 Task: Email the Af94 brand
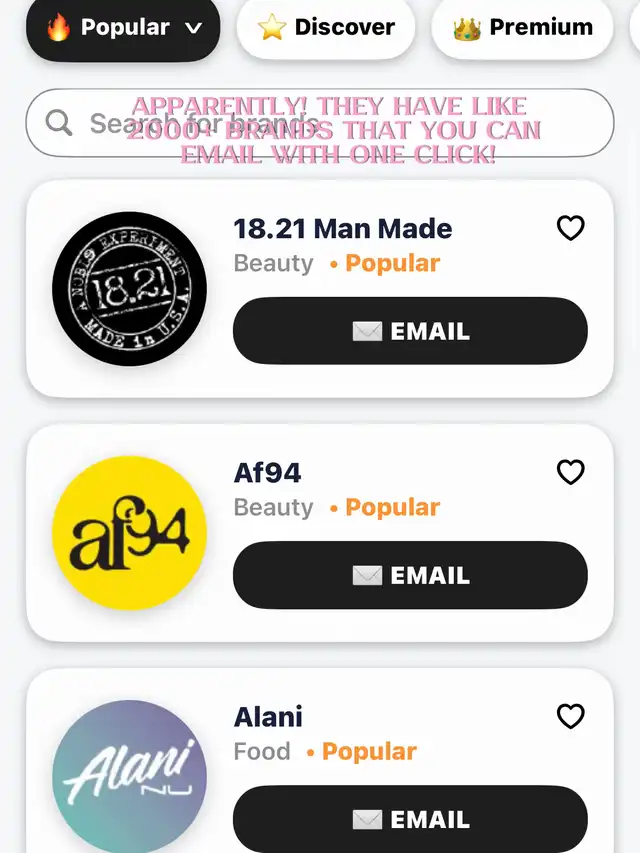coord(410,575)
